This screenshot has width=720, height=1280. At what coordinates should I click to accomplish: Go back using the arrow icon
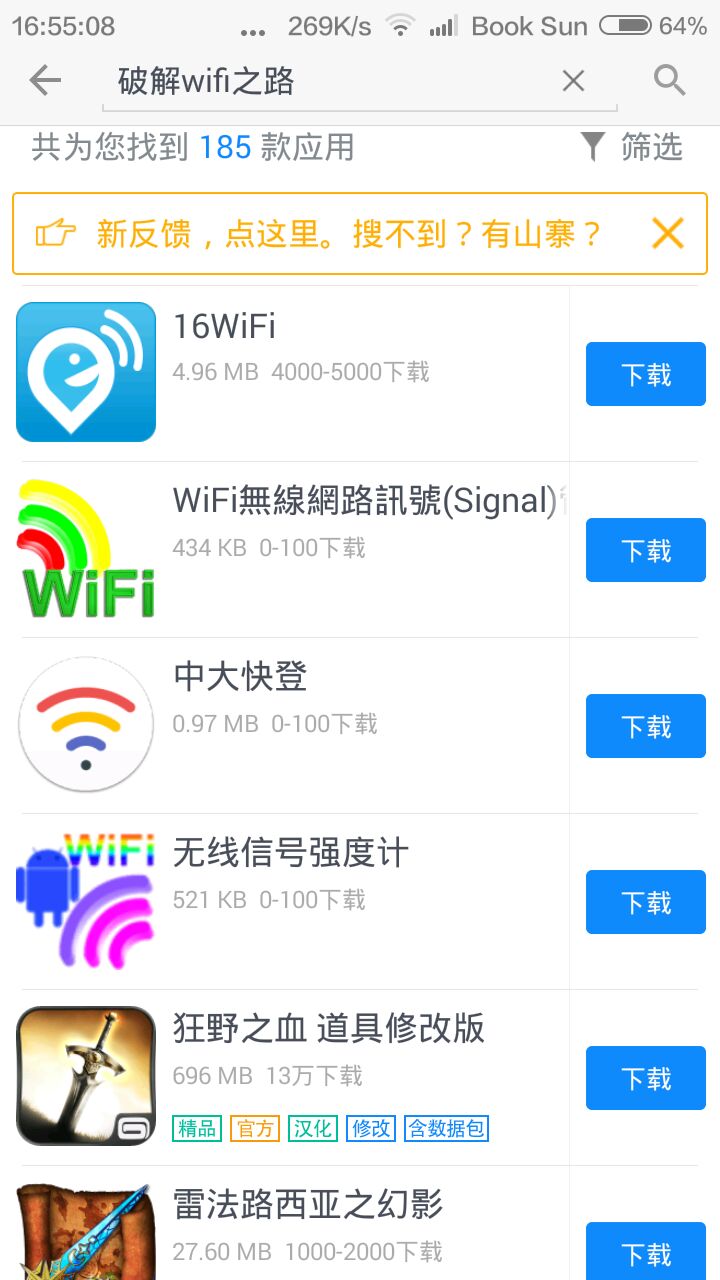click(46, 81)
